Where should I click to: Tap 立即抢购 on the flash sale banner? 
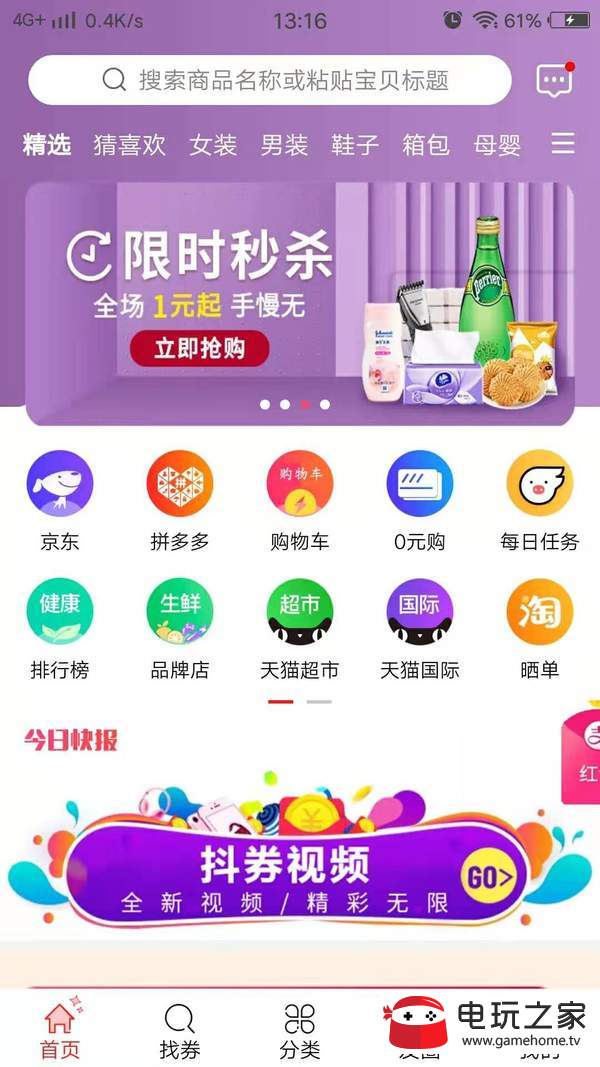199,348
